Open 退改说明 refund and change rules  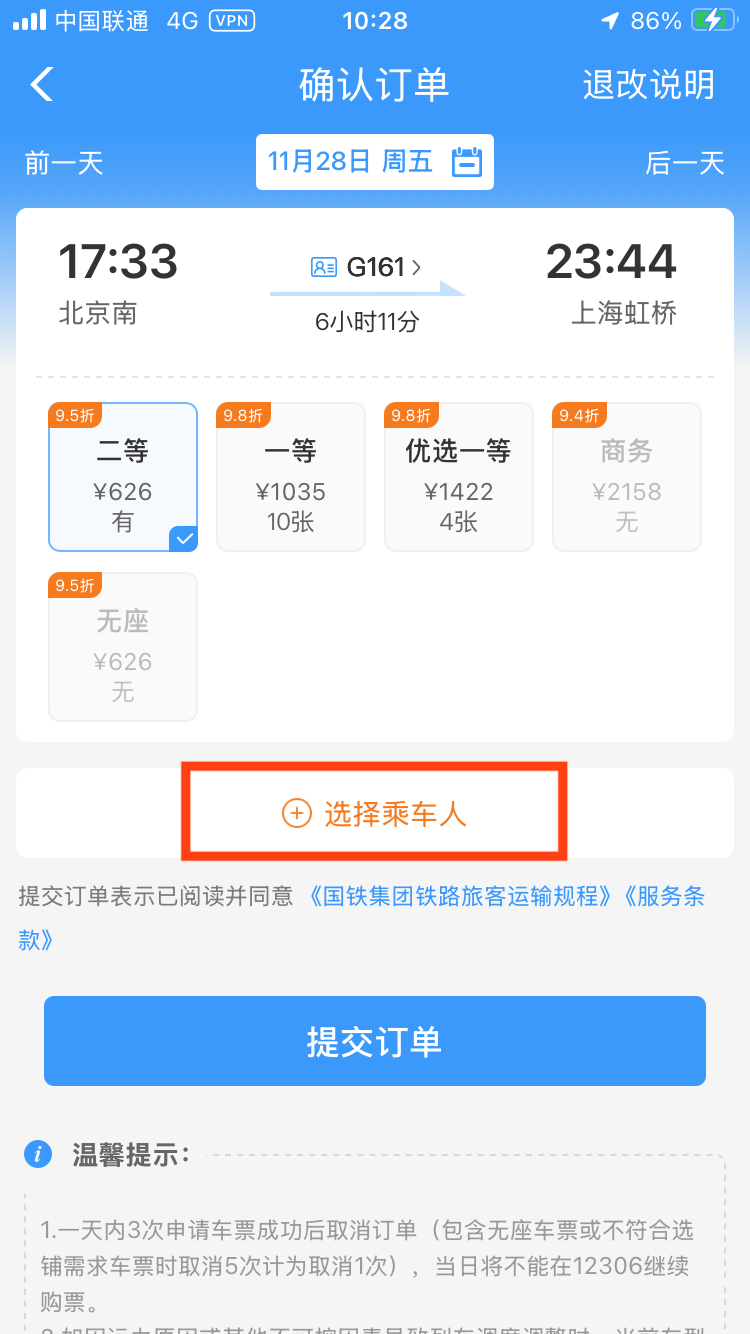(x=648, y=85)
